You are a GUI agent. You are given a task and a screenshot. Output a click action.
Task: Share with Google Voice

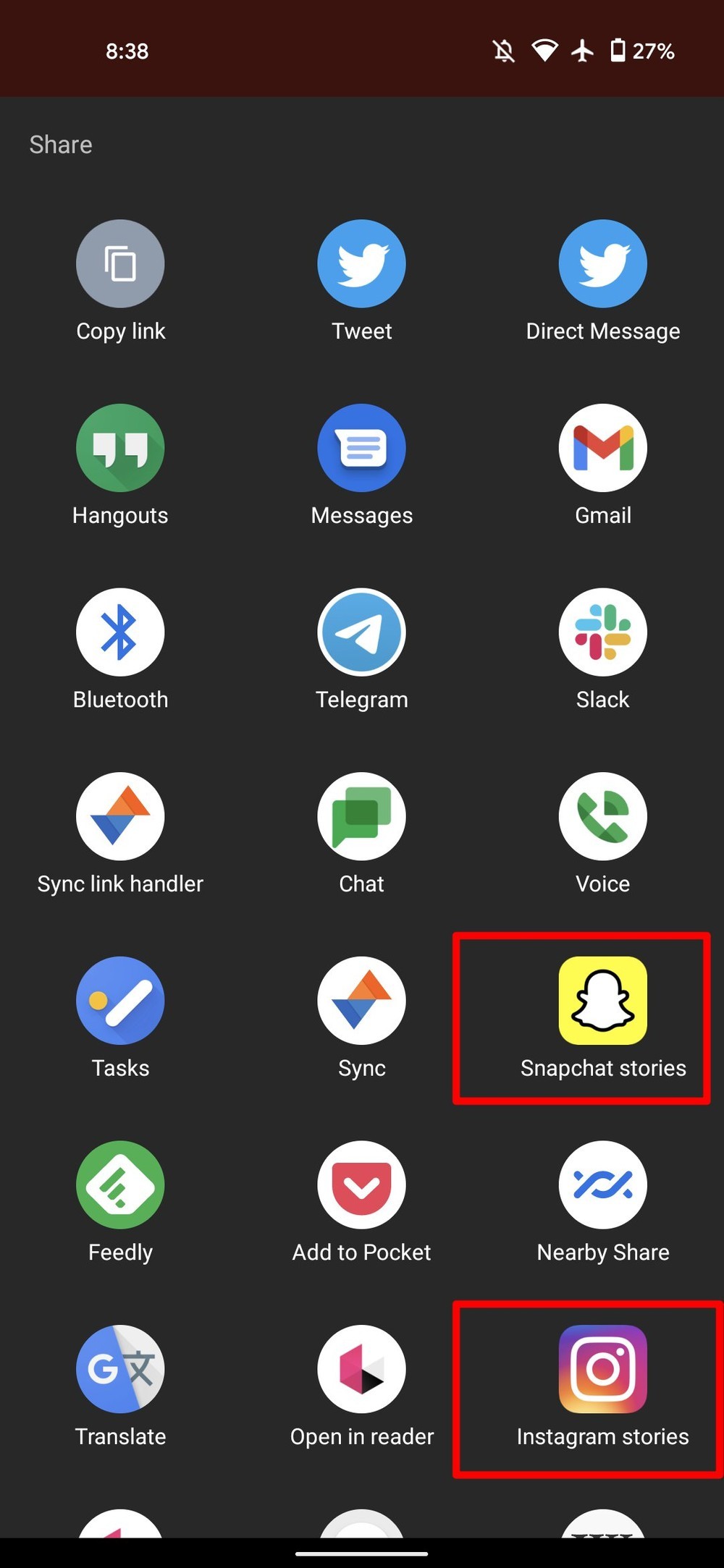pos(602,817)
